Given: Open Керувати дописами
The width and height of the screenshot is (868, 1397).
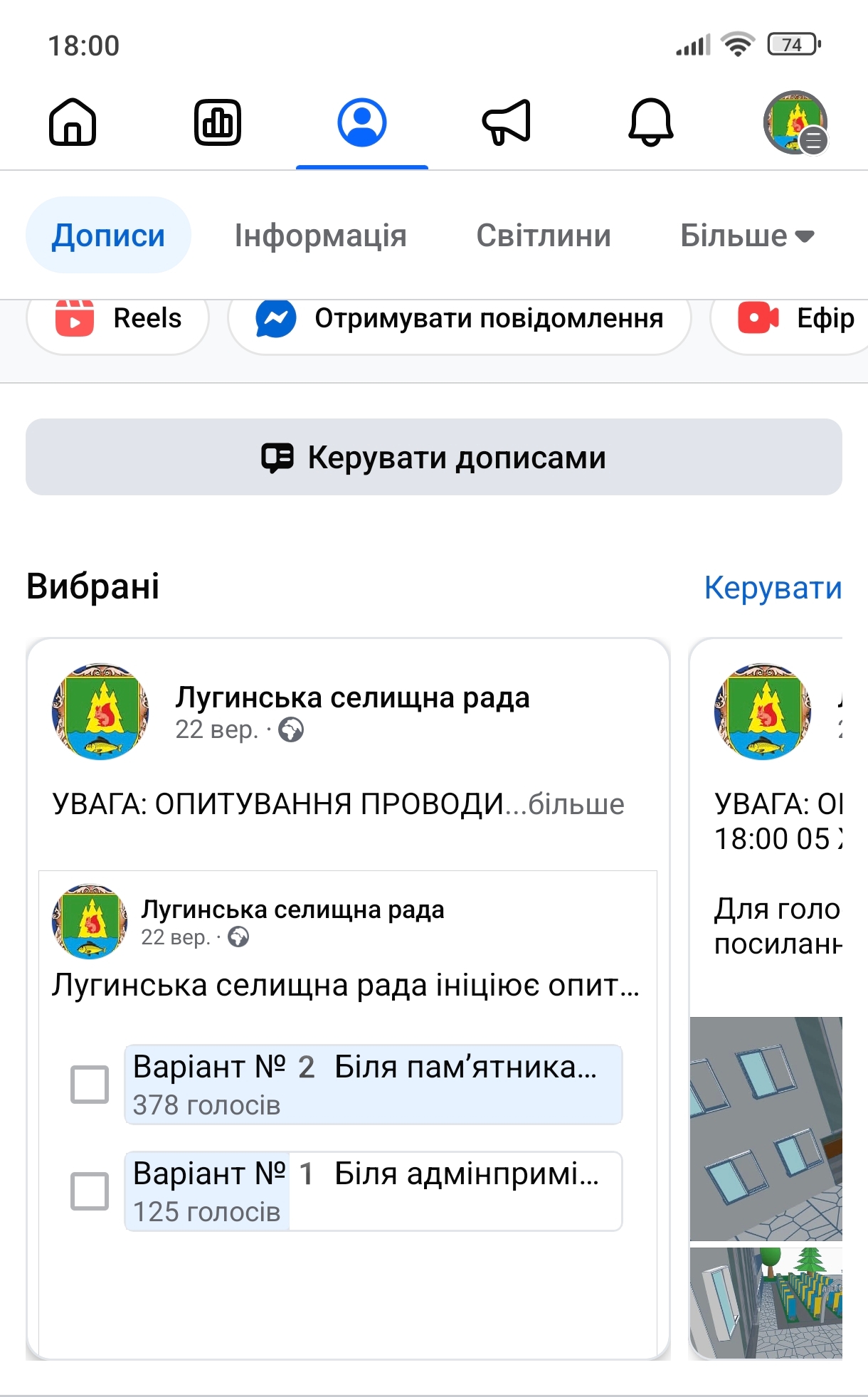Looking at the screenshot, I should pyautogui.click(x=434, y=458).
